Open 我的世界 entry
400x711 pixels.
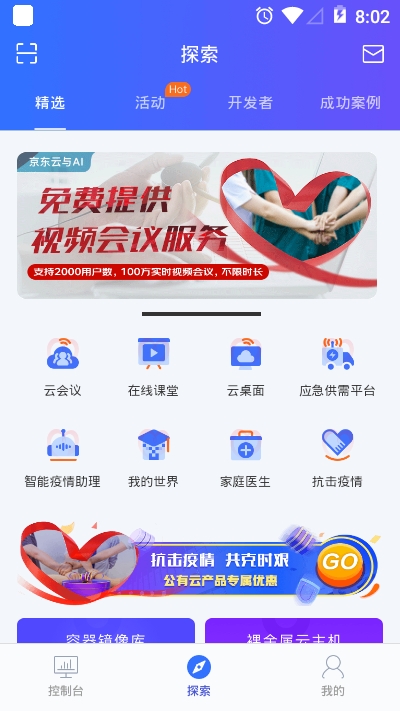point(153,458)
